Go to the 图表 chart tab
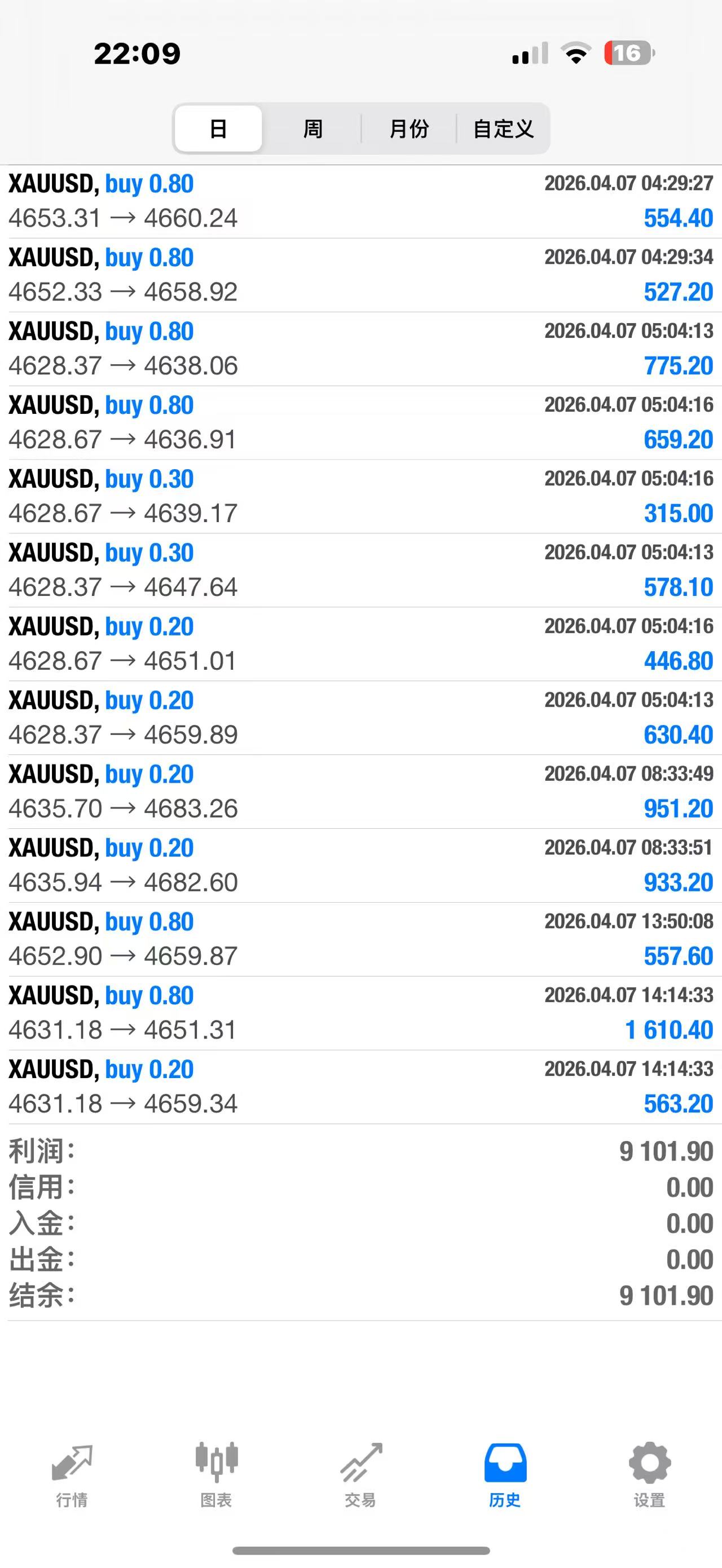The height and width of the screenshot is (1568, 722). (x=216, y=1474)
